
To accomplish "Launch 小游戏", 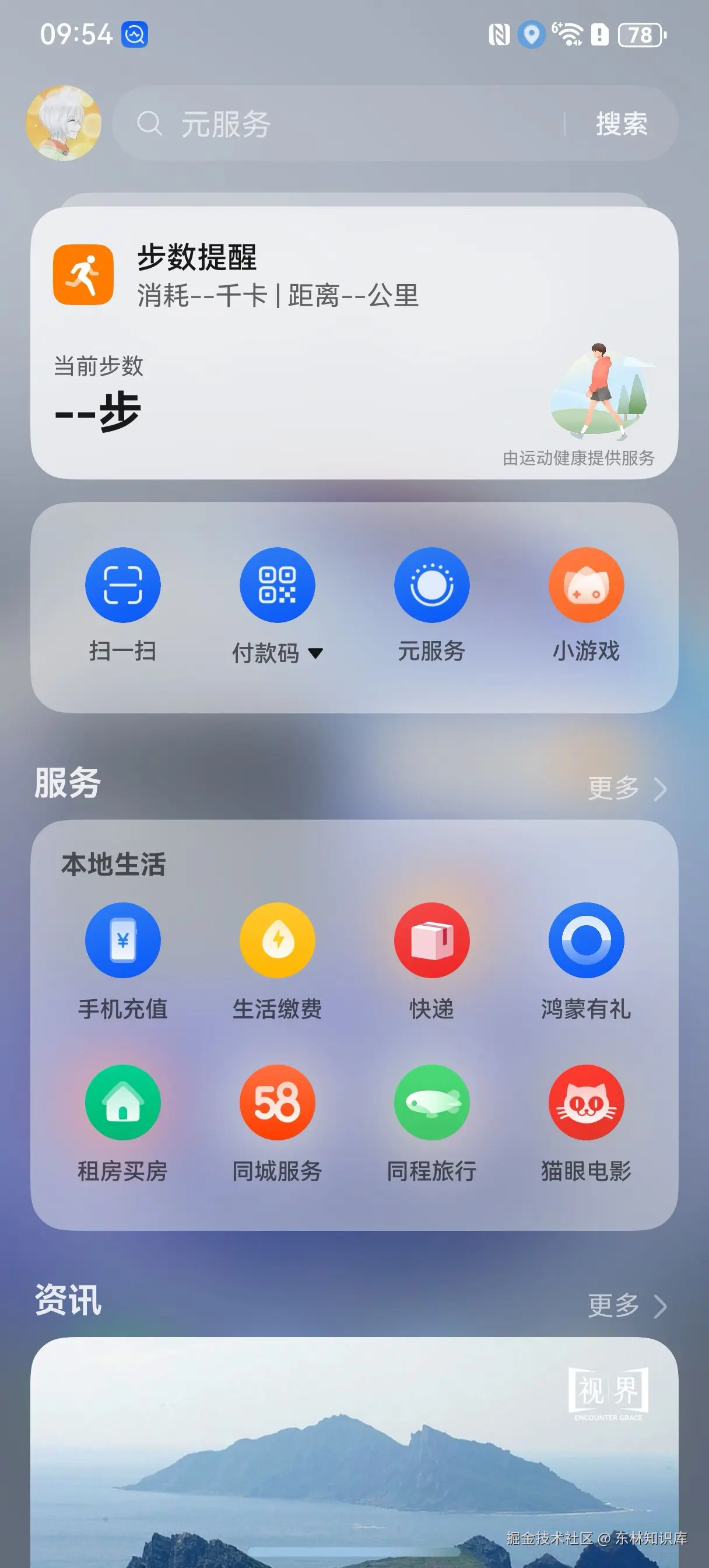I will (586, 585).
